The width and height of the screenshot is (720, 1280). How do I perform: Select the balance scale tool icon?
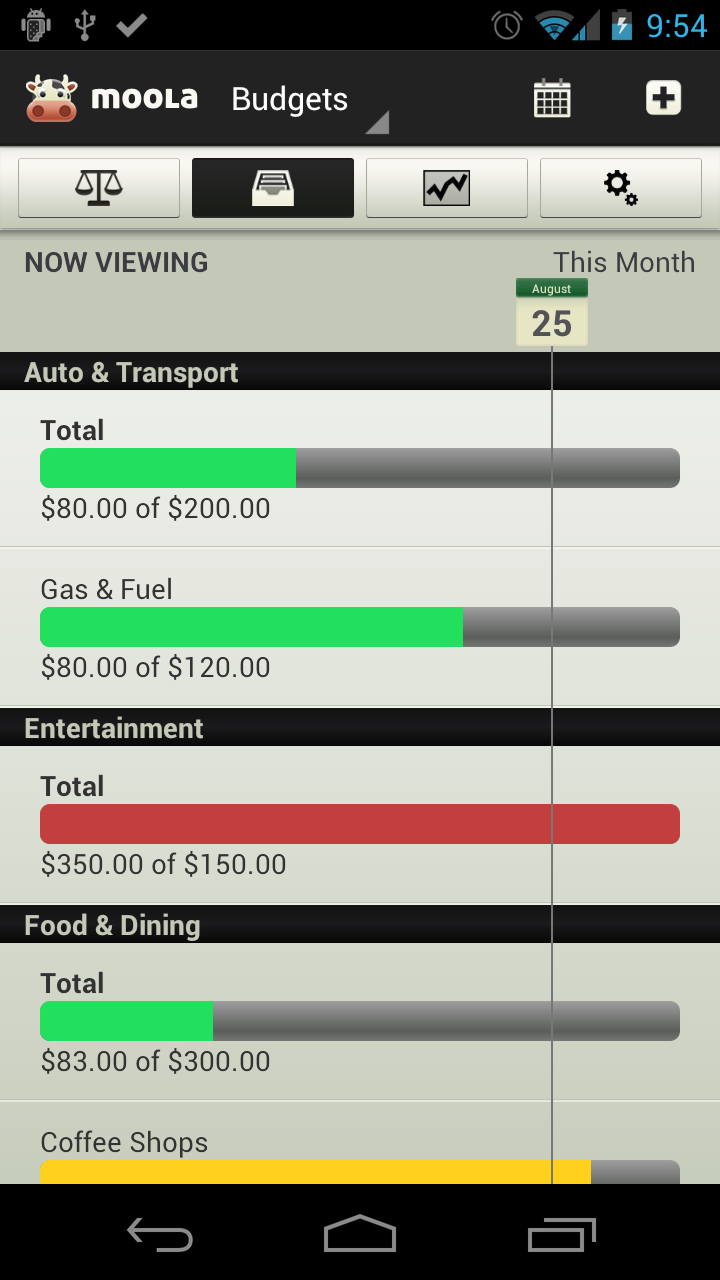(x=98, y=187)
